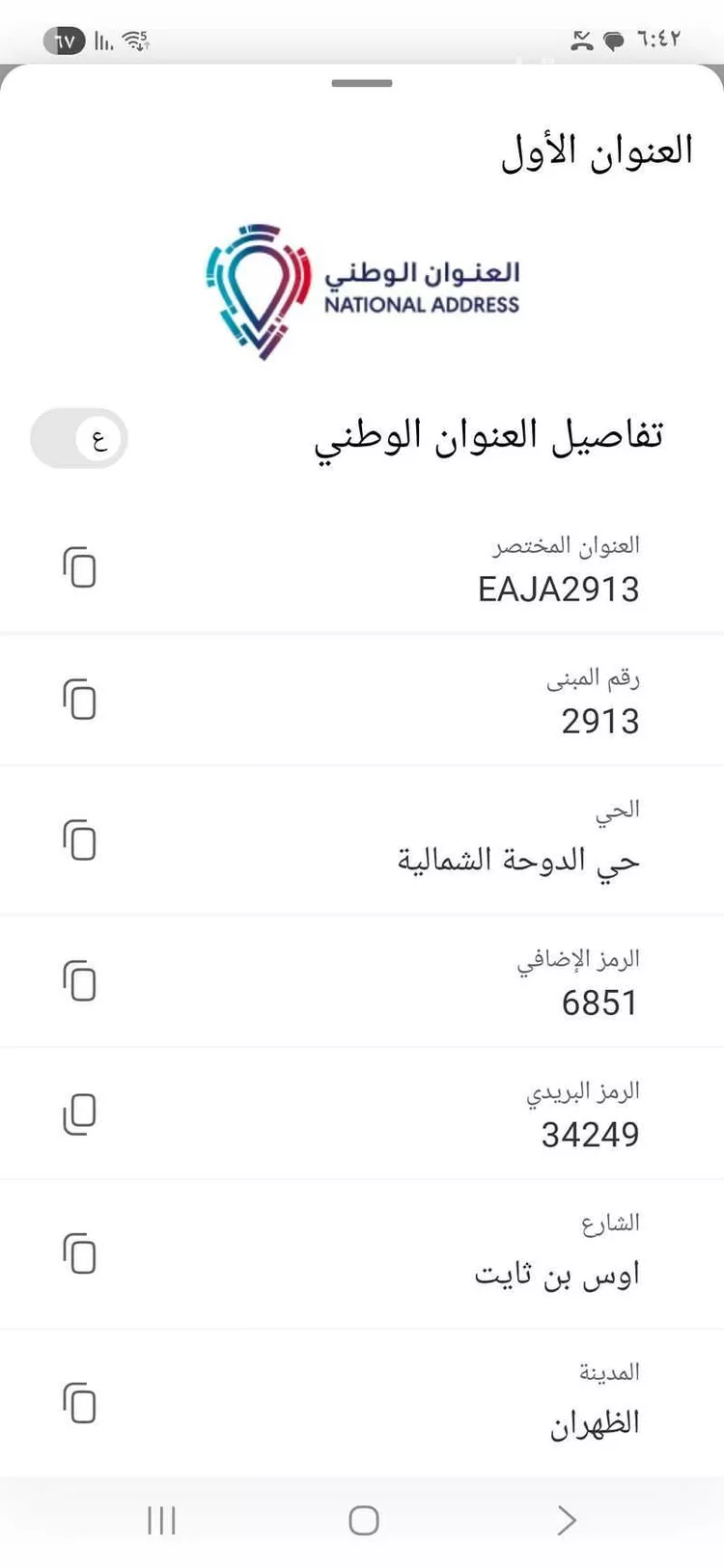Copy the postal code 34249
The image size is (724, 1568).
pos(79,1113)
